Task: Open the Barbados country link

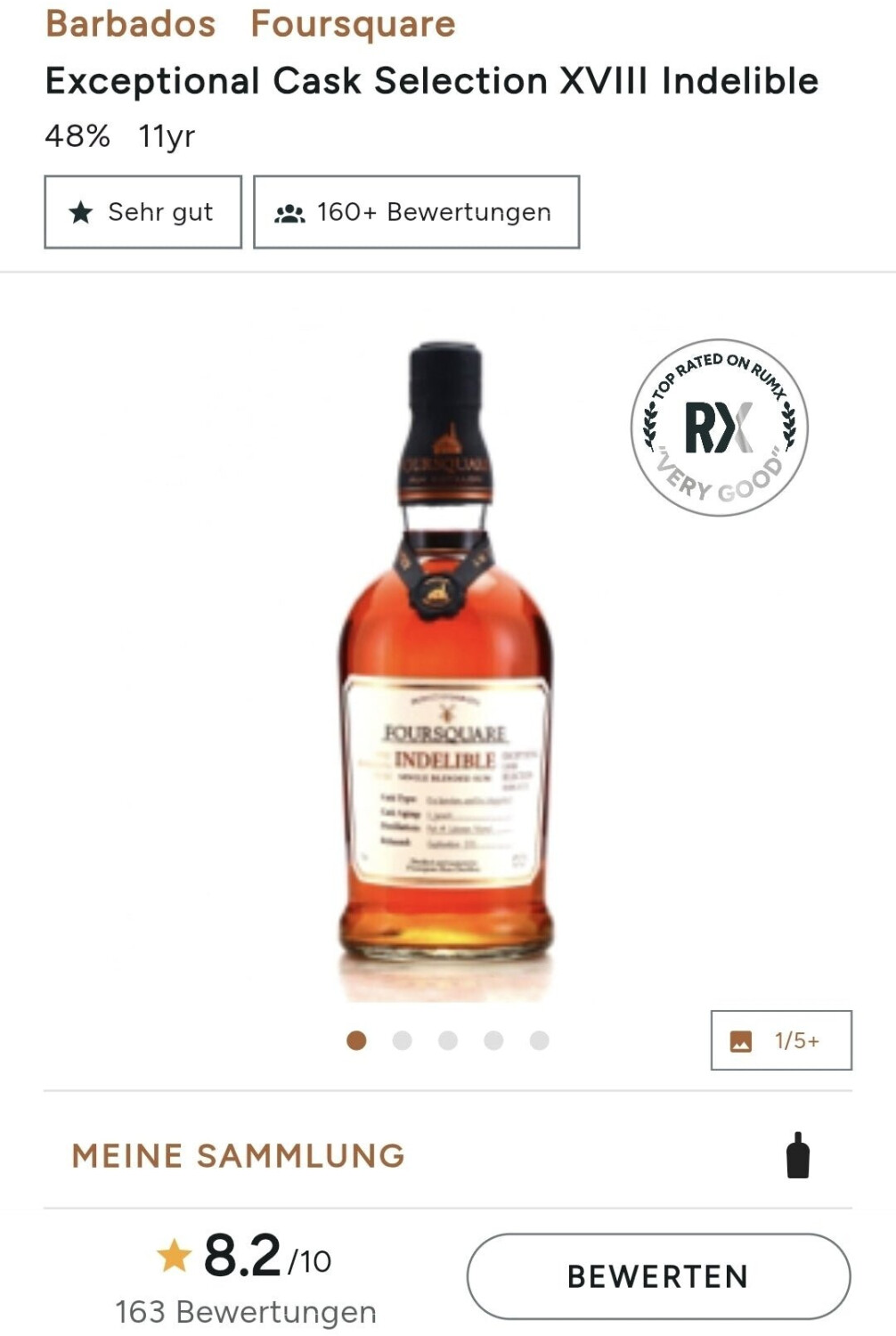Action: [131, 24]
